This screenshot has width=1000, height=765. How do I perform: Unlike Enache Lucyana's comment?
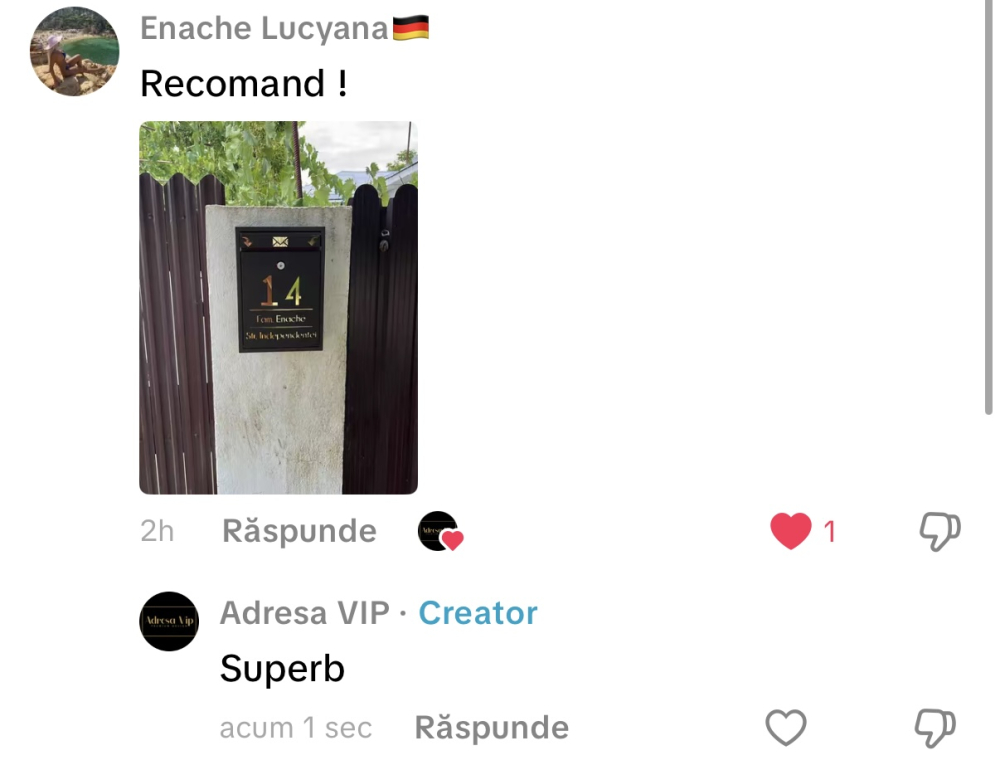(x=790, y=531)
